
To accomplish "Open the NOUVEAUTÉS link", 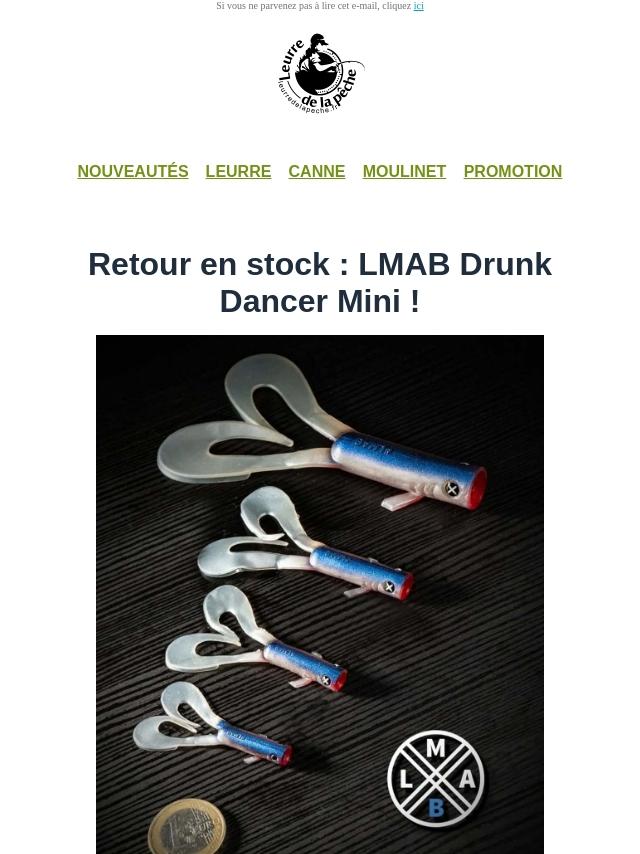I will coord(133,172).
